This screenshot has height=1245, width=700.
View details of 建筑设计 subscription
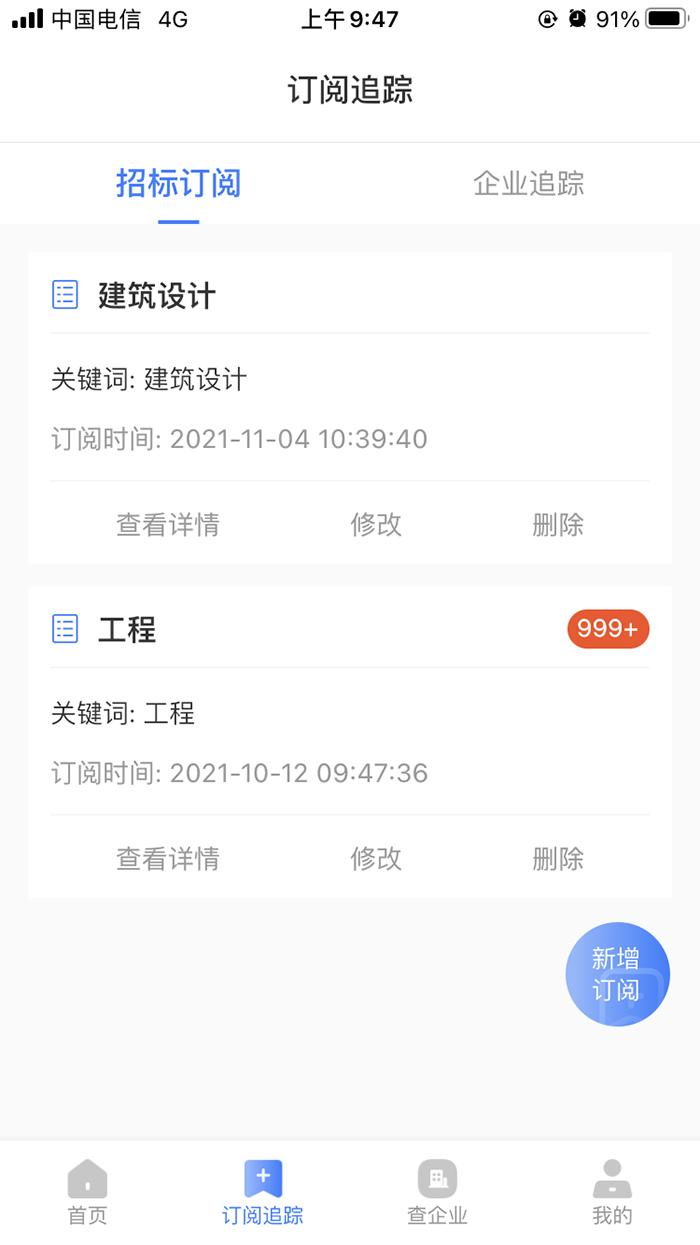coord(168,524)
